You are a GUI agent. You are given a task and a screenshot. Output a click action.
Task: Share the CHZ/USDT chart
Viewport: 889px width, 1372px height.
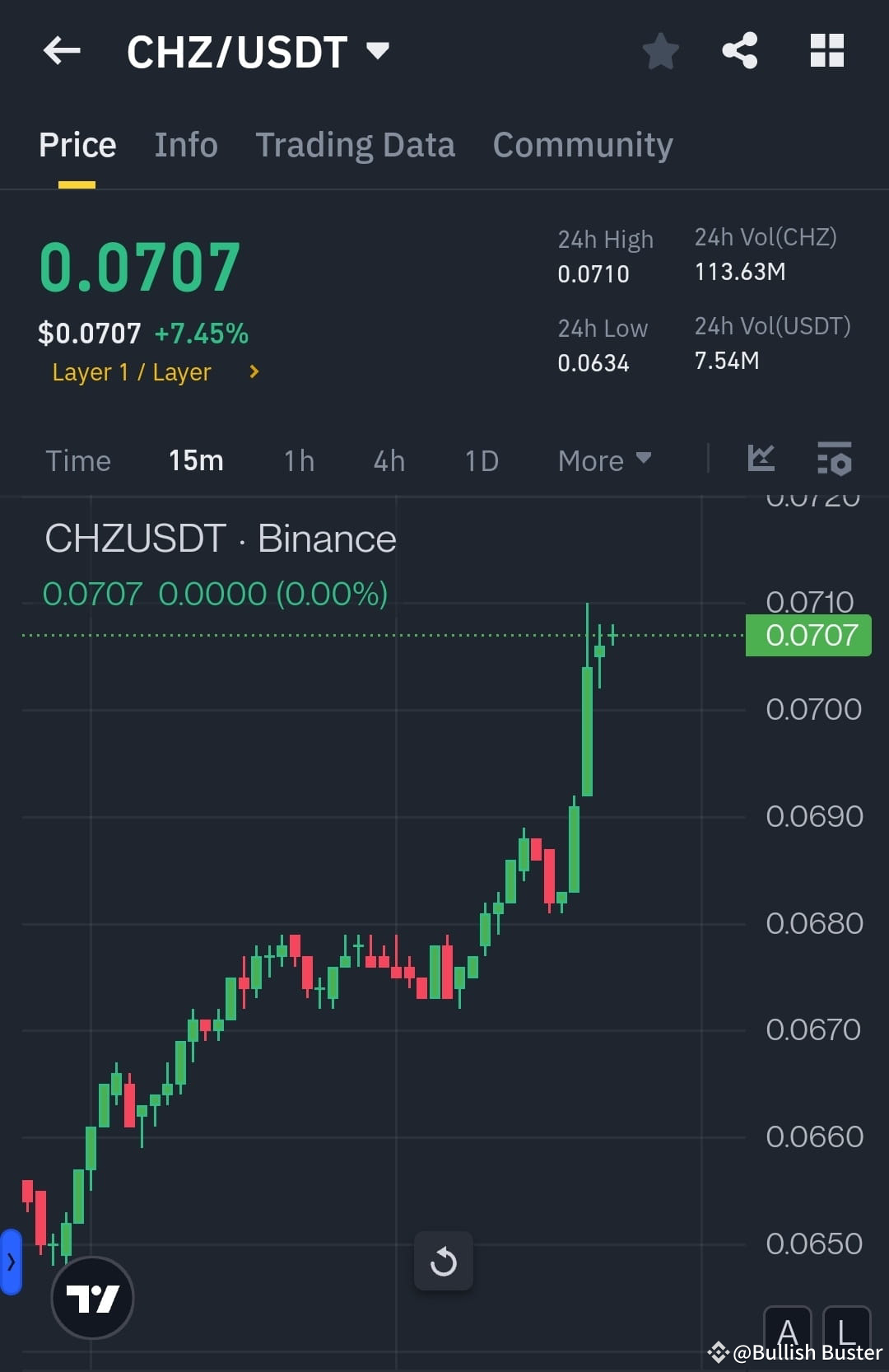click(740, 51)
